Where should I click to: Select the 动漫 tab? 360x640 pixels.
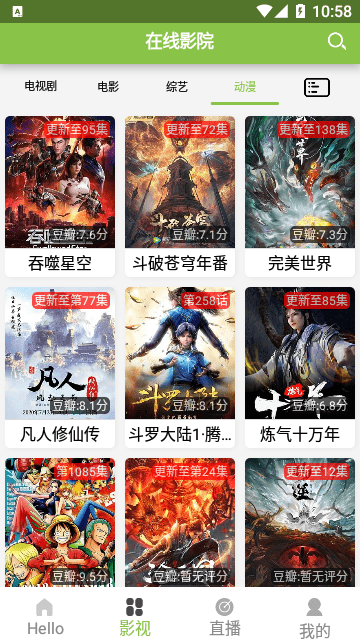tap(245, 87)
